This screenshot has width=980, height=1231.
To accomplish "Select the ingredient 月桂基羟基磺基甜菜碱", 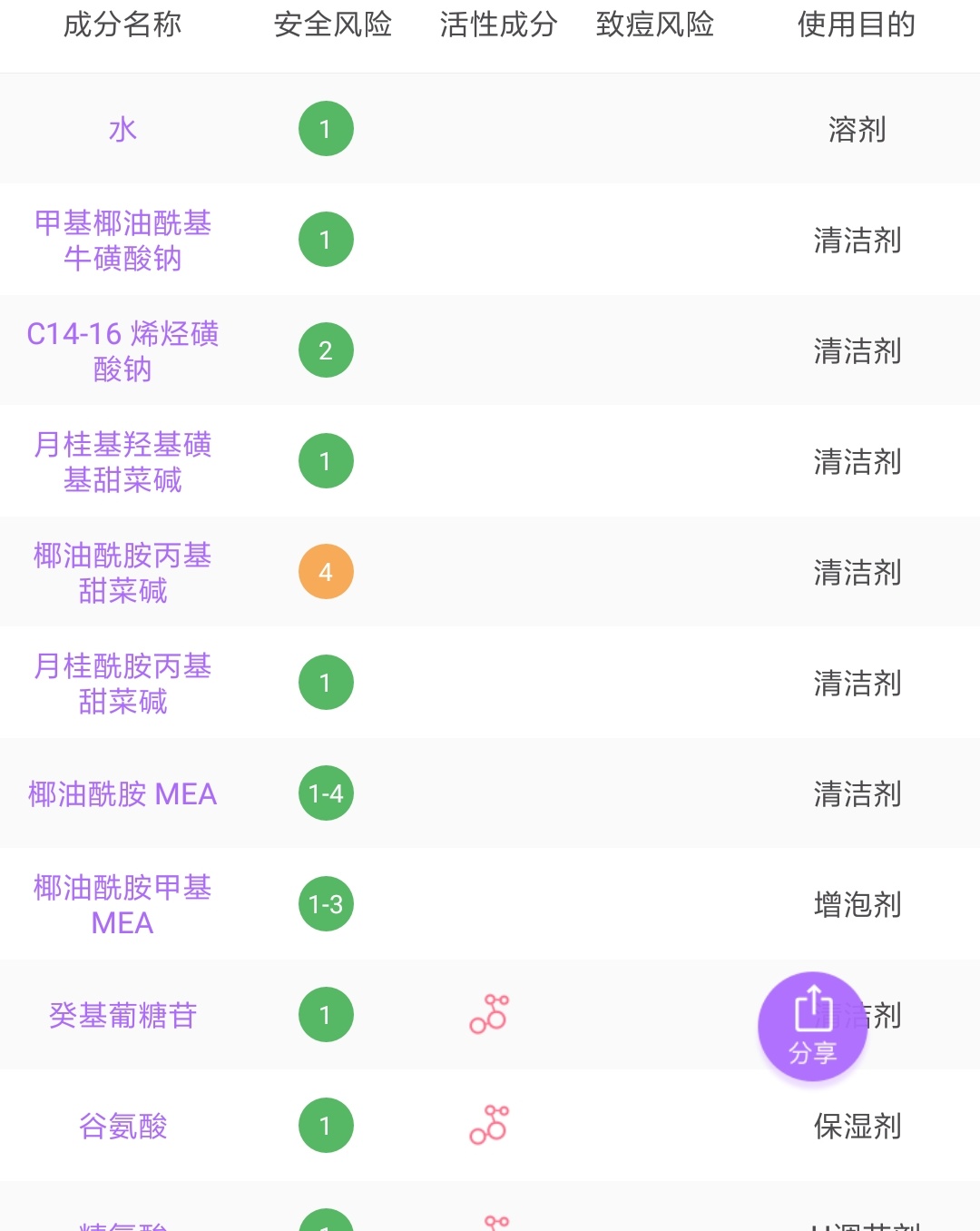I will tap(122, 460).
